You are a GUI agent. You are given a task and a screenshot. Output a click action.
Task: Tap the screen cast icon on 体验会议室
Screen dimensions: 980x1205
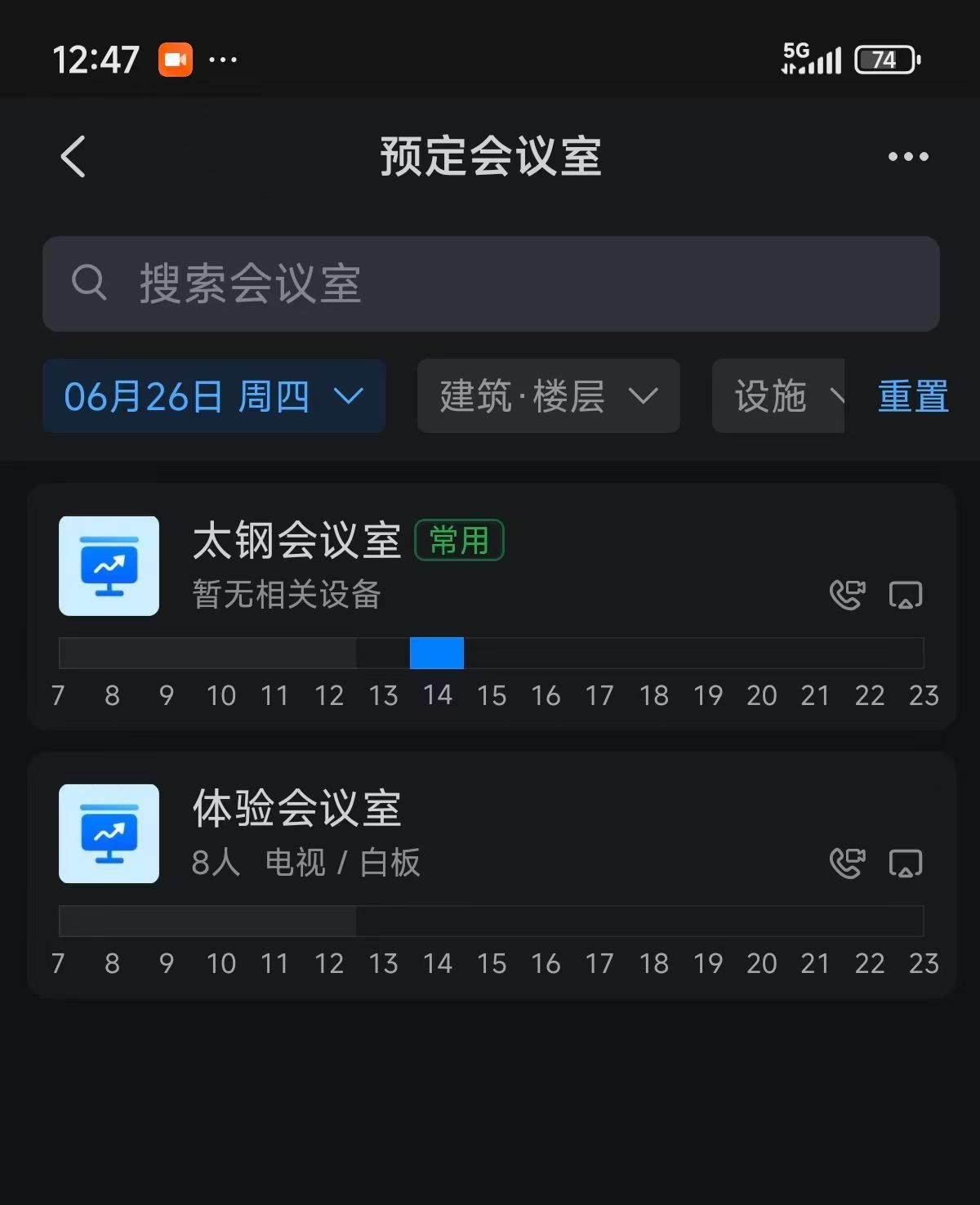point(906,863)
